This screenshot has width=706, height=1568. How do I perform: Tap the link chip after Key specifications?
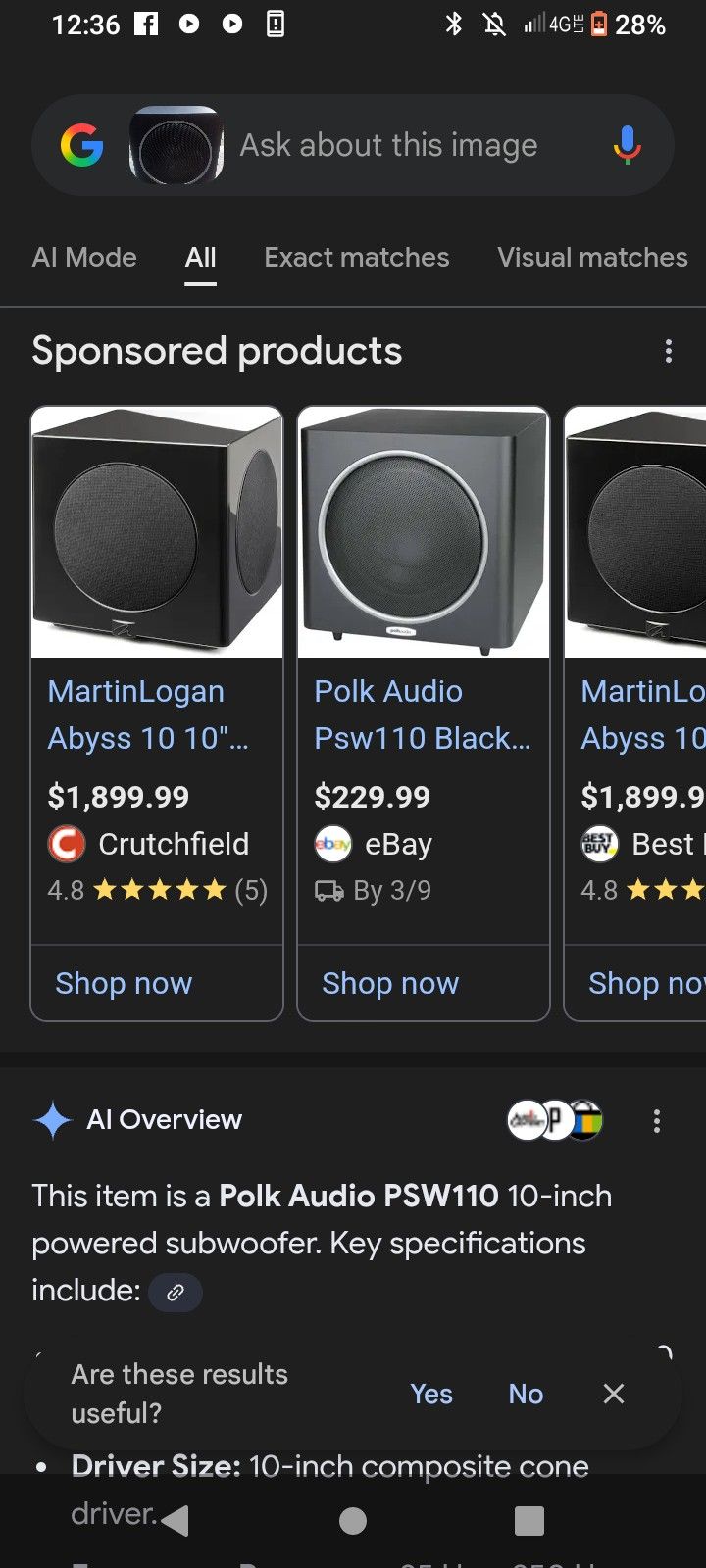pos(176,1292)
